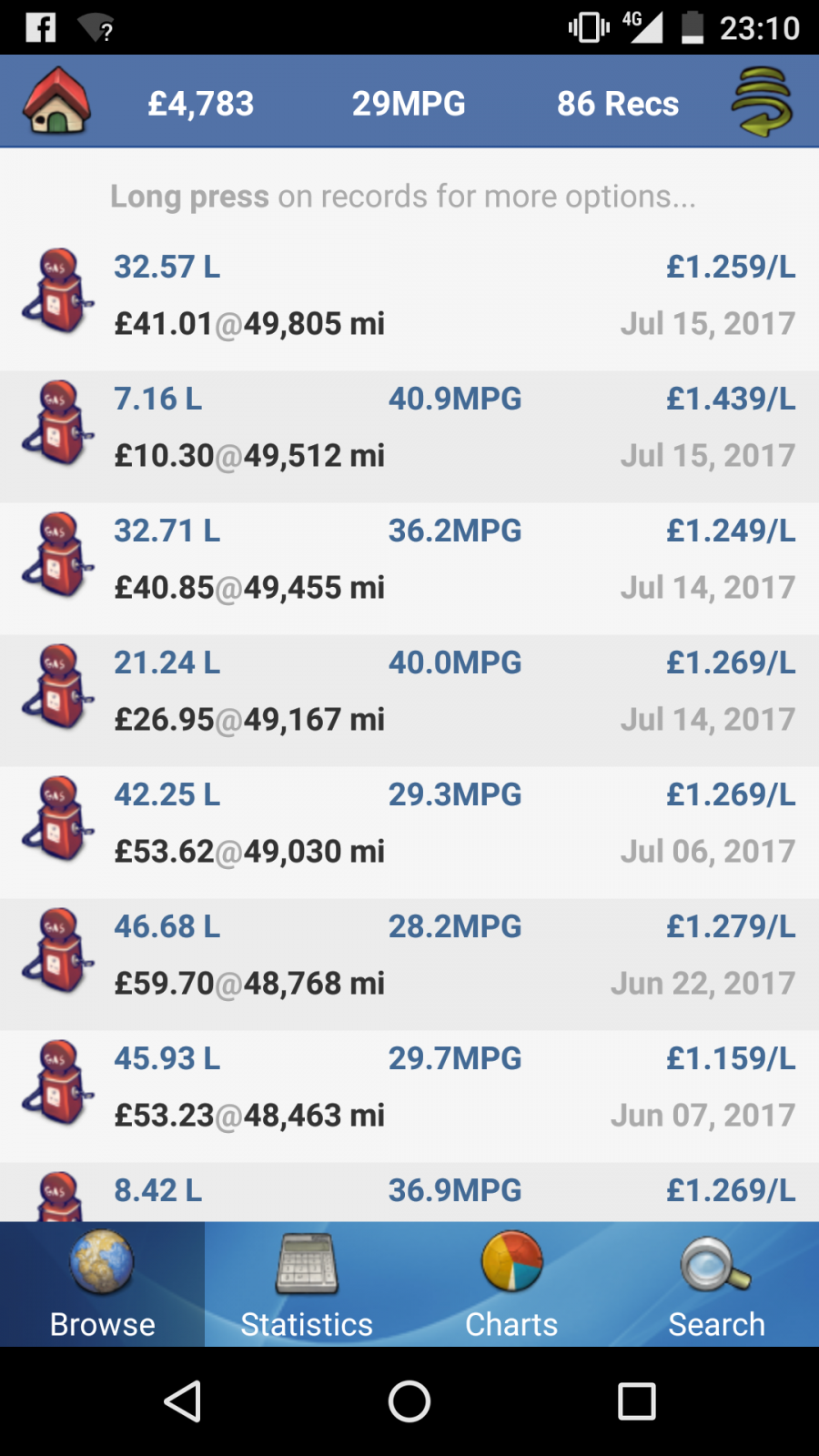Tap the system back button
Image resolution: width=819 pixels, height=1456 pixels.
coord(182,1401)
